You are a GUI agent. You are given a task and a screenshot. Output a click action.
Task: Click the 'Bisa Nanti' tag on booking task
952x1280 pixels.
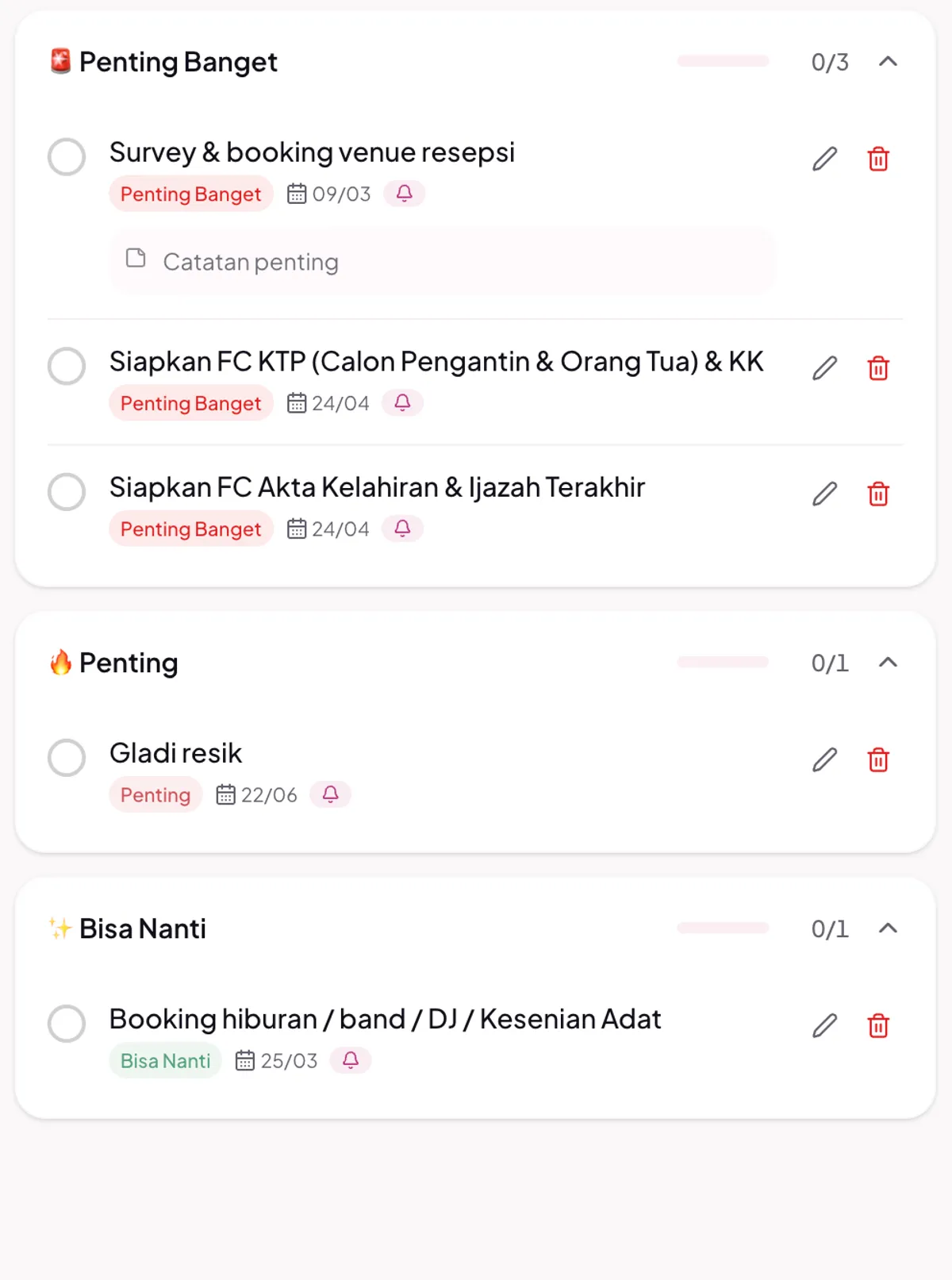pos(164,1060)
